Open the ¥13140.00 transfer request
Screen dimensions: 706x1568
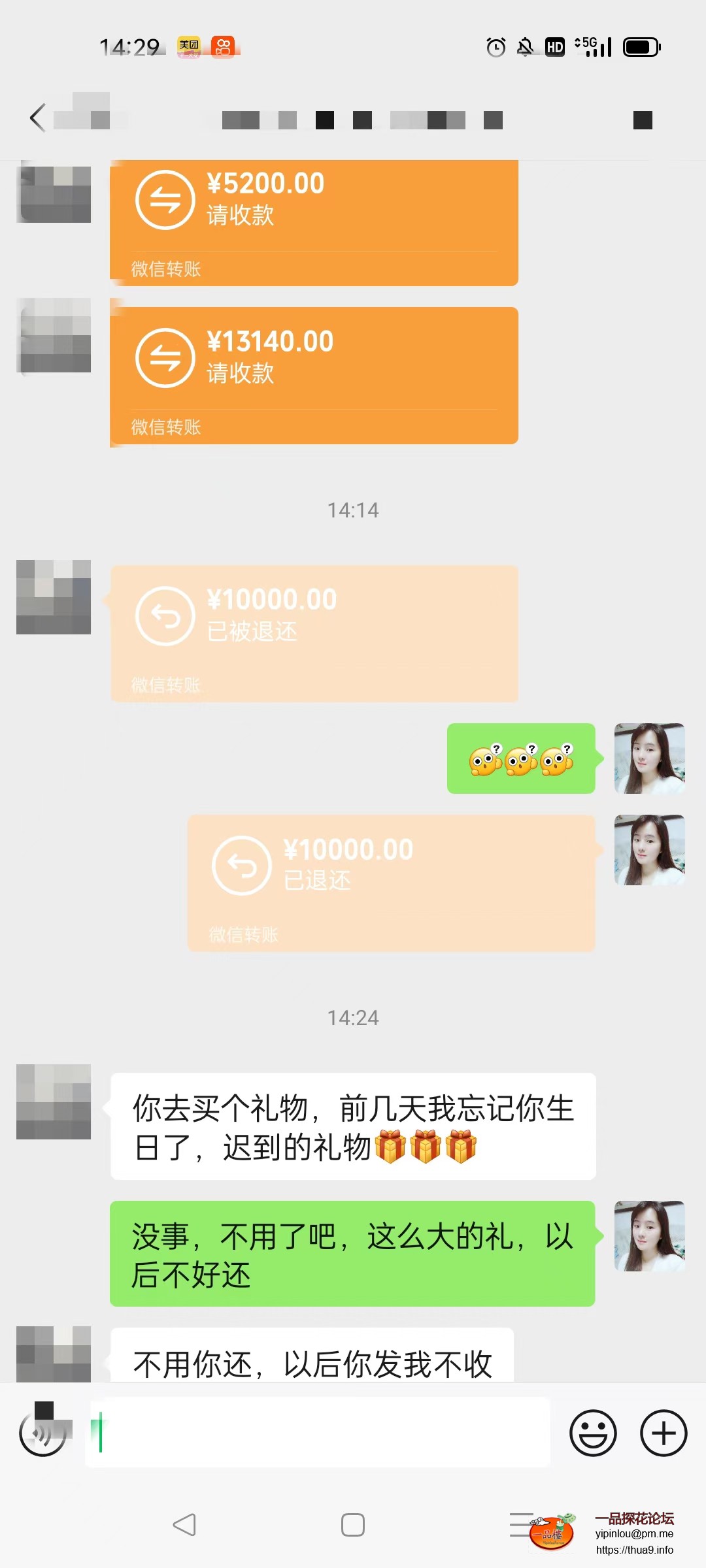[x=314, y=372]
